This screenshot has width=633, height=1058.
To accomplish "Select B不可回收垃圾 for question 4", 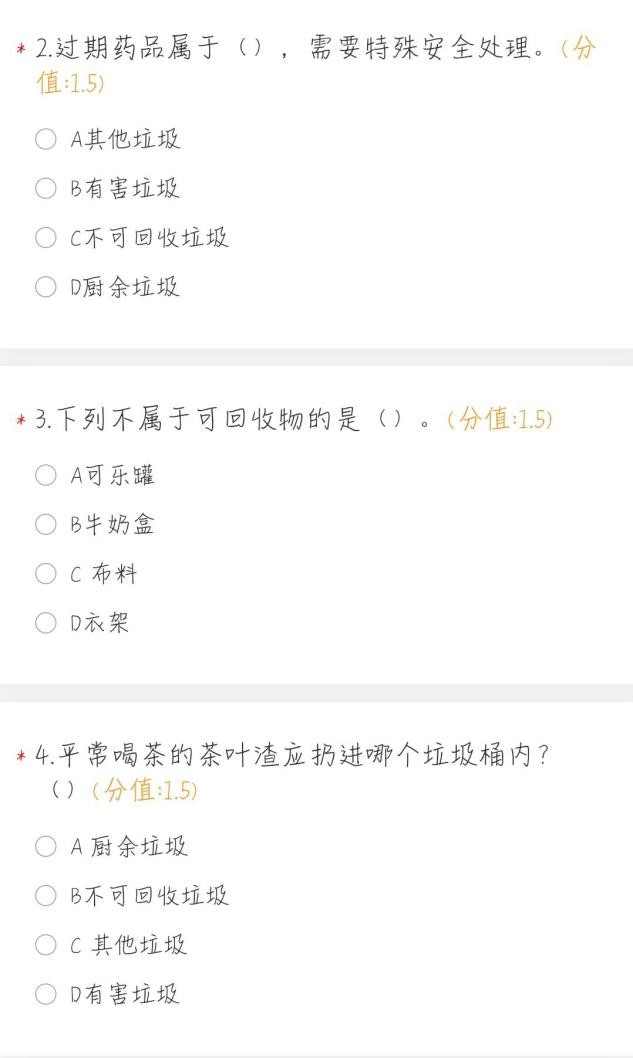I will coord(46,895).
